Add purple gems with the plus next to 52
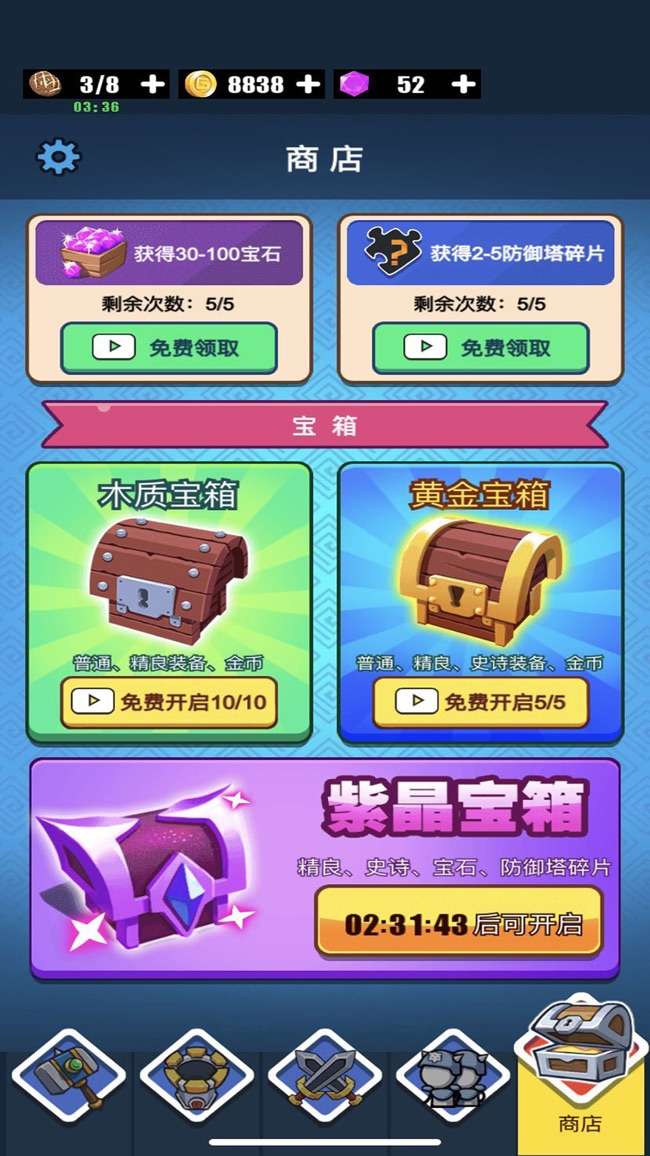The height and width of the screenshot is (1156, 650). pos(463,85)
